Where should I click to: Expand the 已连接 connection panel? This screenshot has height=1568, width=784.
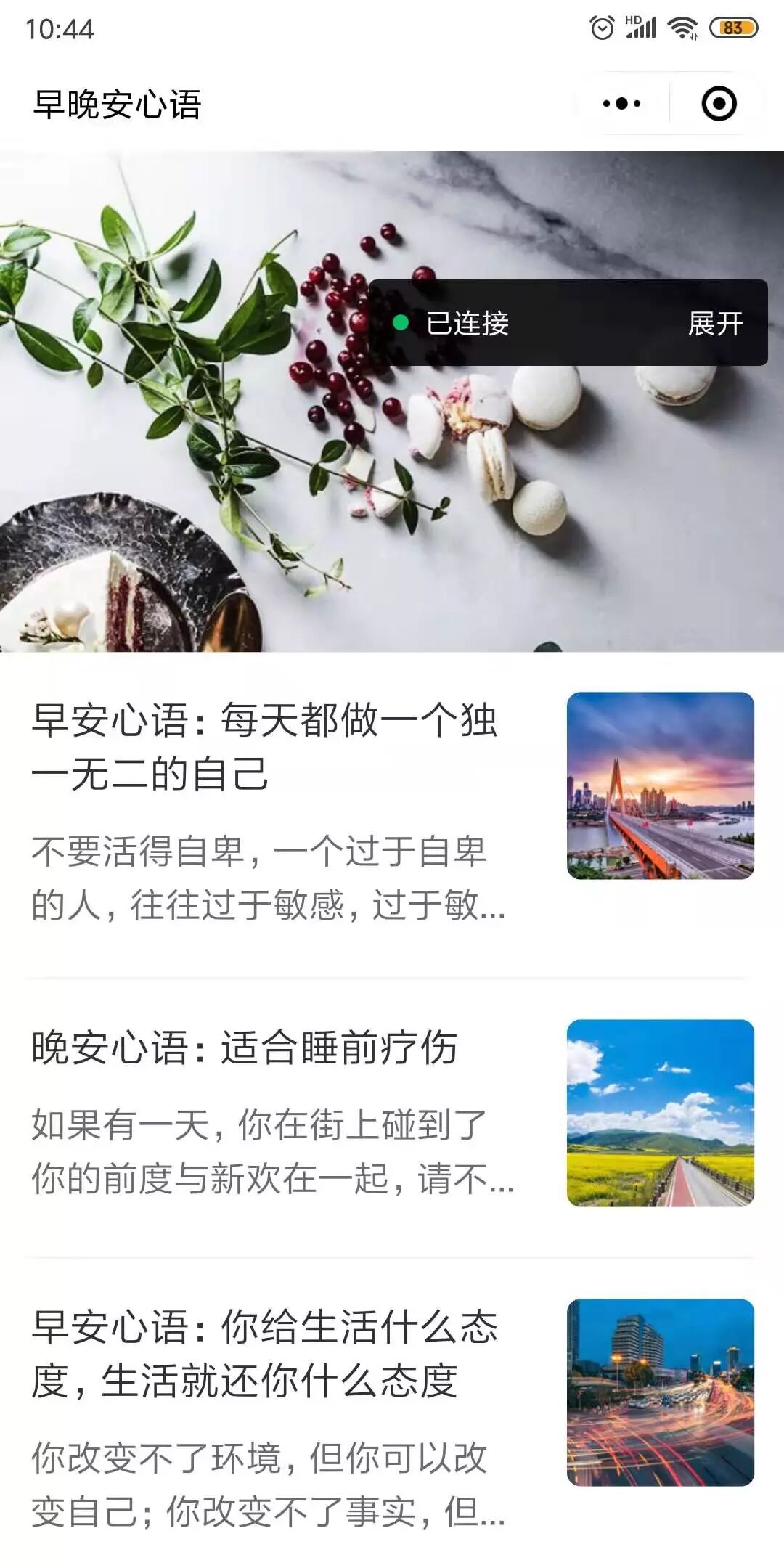click(x=715, y=324)
